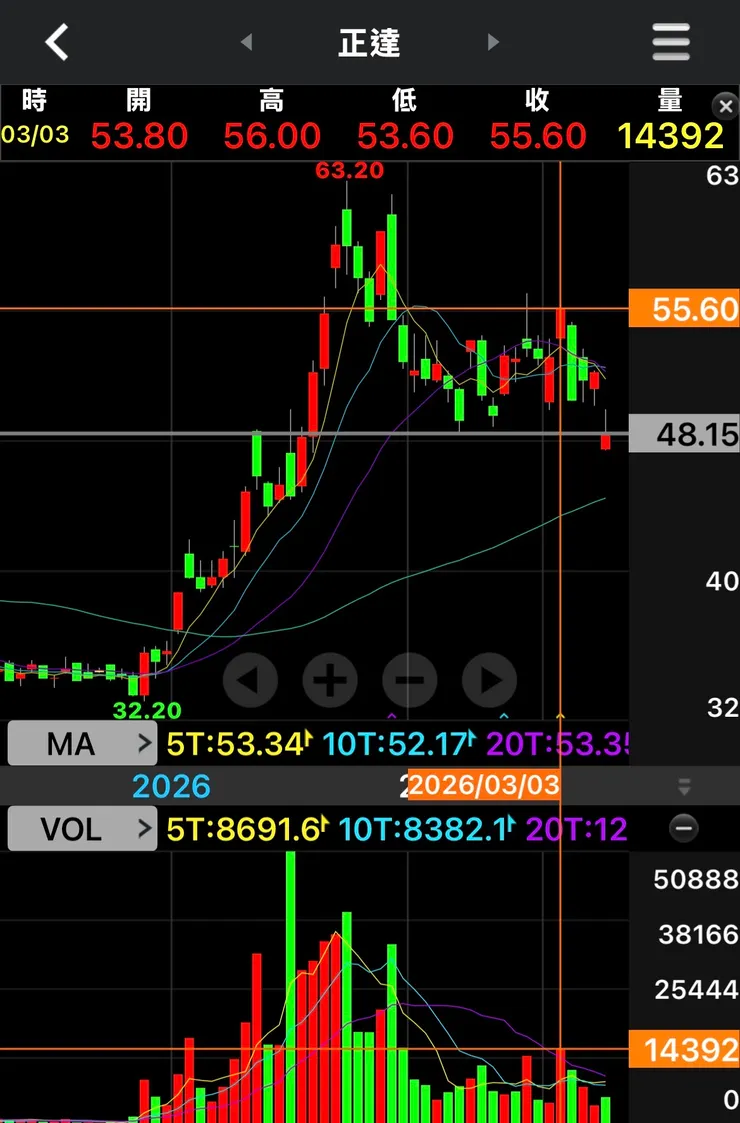The height and width of the screenshot is (1123, 740).
Task: Zoom in the chart with plus
Action: point(330,680)
